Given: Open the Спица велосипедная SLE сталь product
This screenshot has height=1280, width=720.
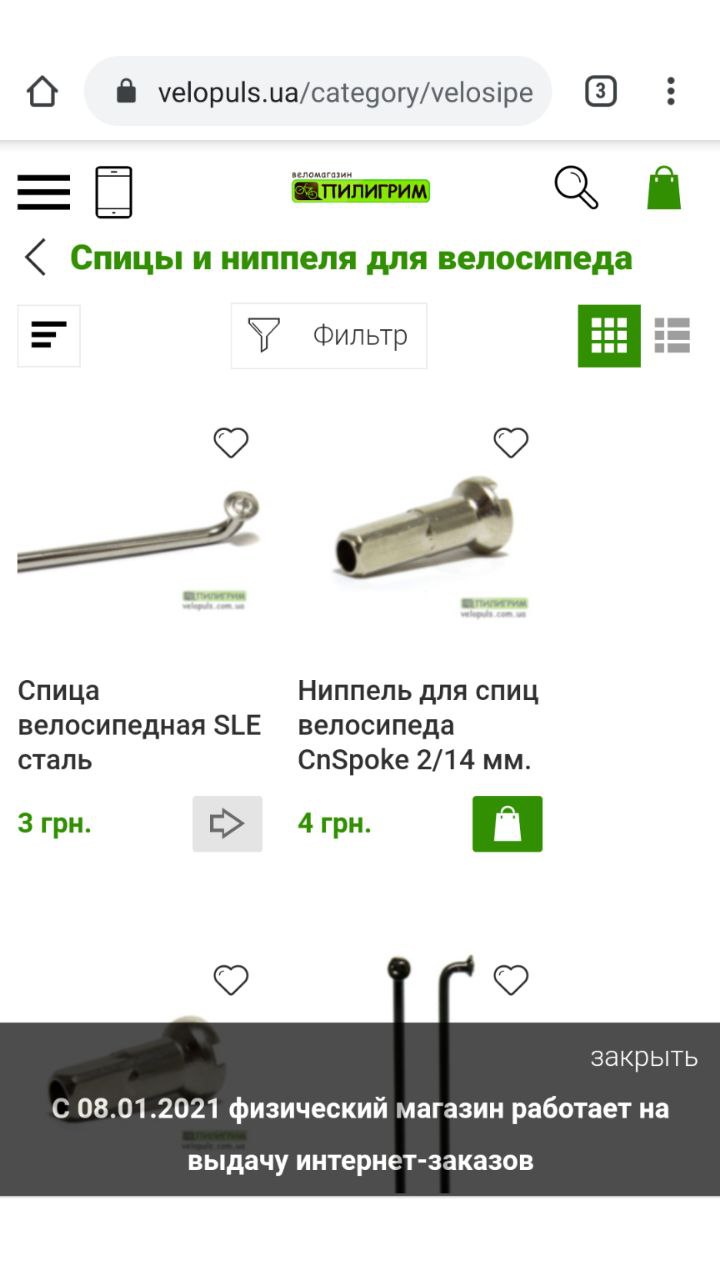Looking at the screenshot, I should [139, 725].
